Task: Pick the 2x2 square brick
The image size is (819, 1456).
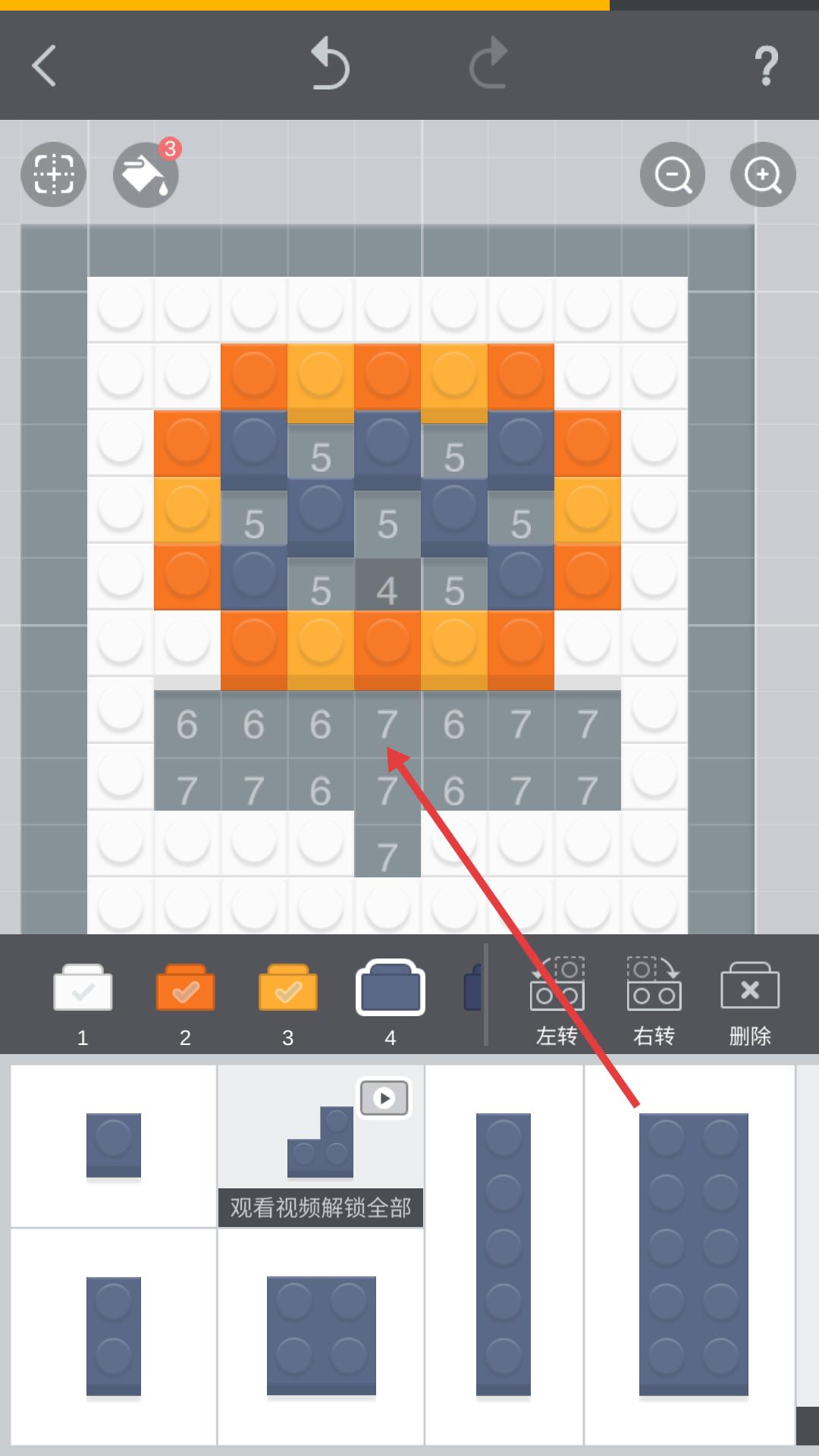Action: (321, 1336)
